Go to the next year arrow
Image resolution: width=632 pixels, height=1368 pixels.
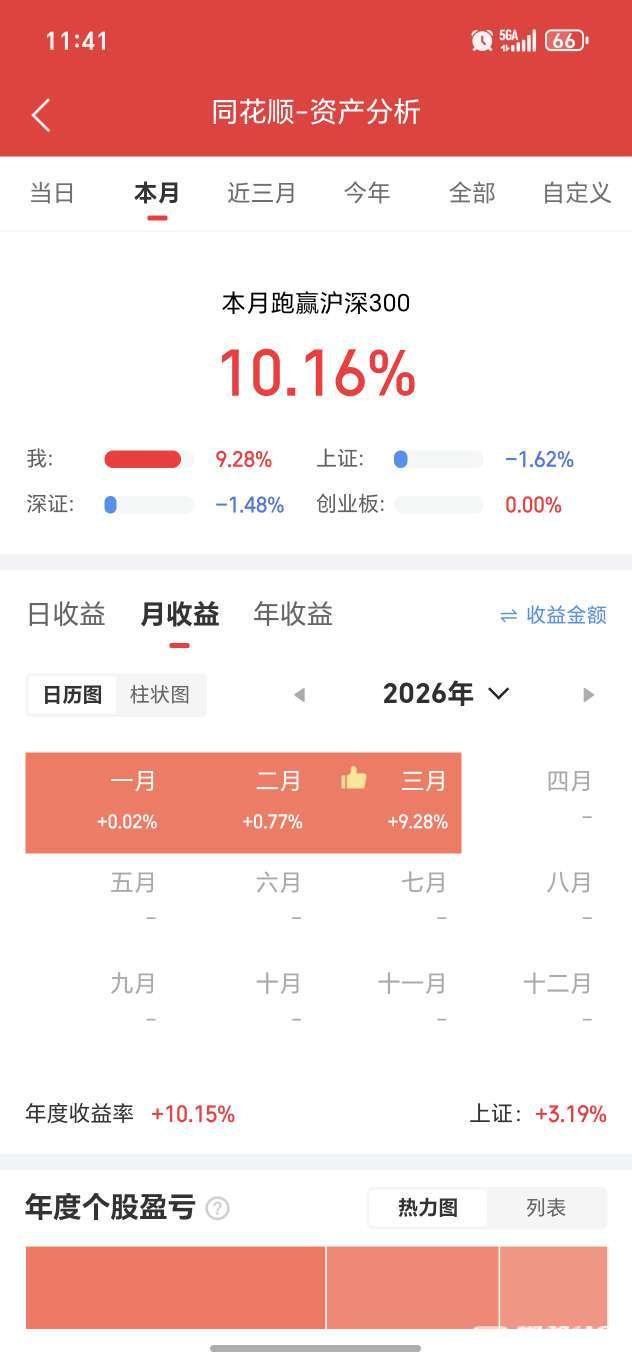pos(589,695)
